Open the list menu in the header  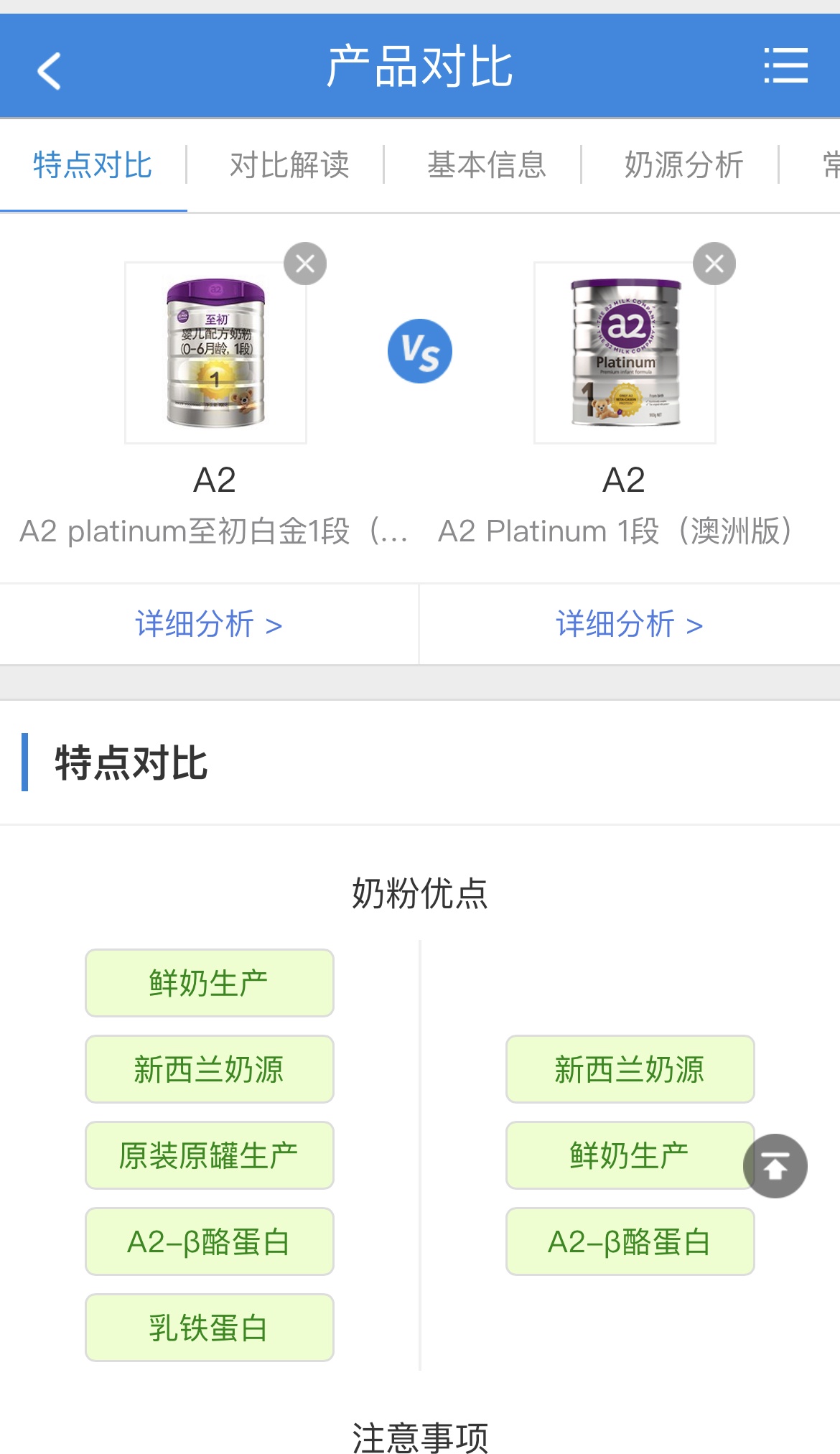[785, 66]
